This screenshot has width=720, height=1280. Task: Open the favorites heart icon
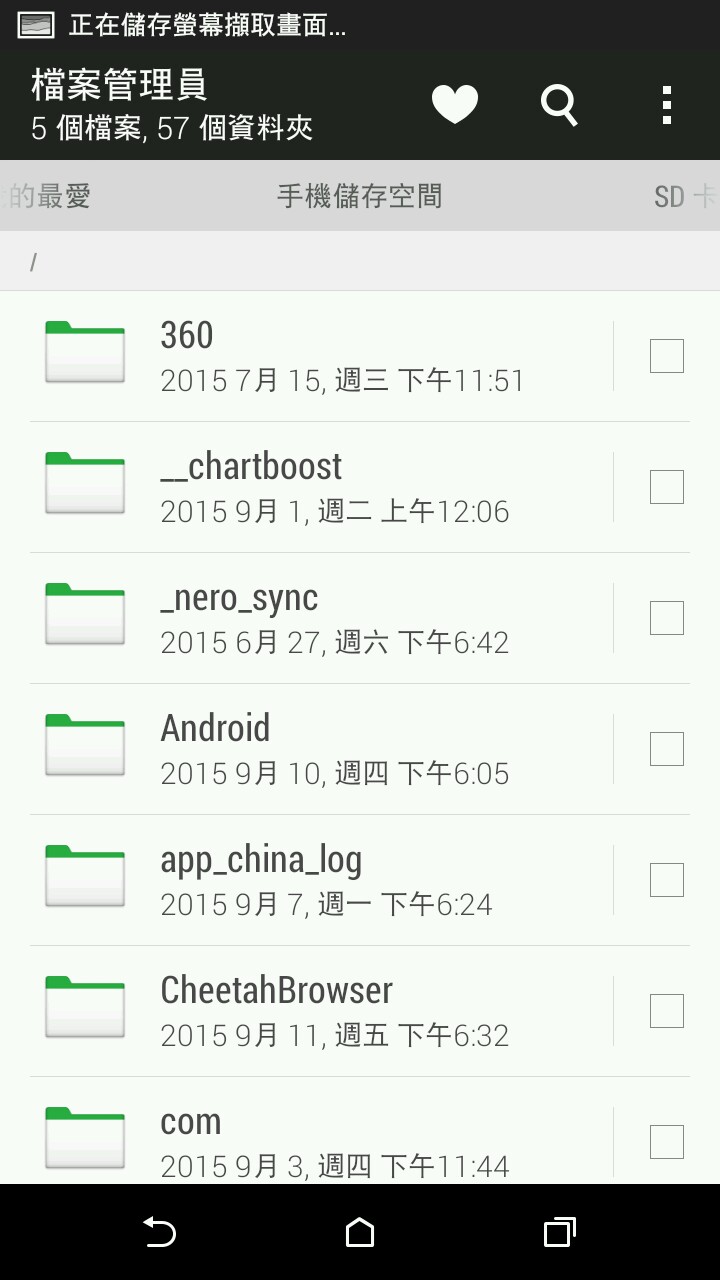pos(455,104)
